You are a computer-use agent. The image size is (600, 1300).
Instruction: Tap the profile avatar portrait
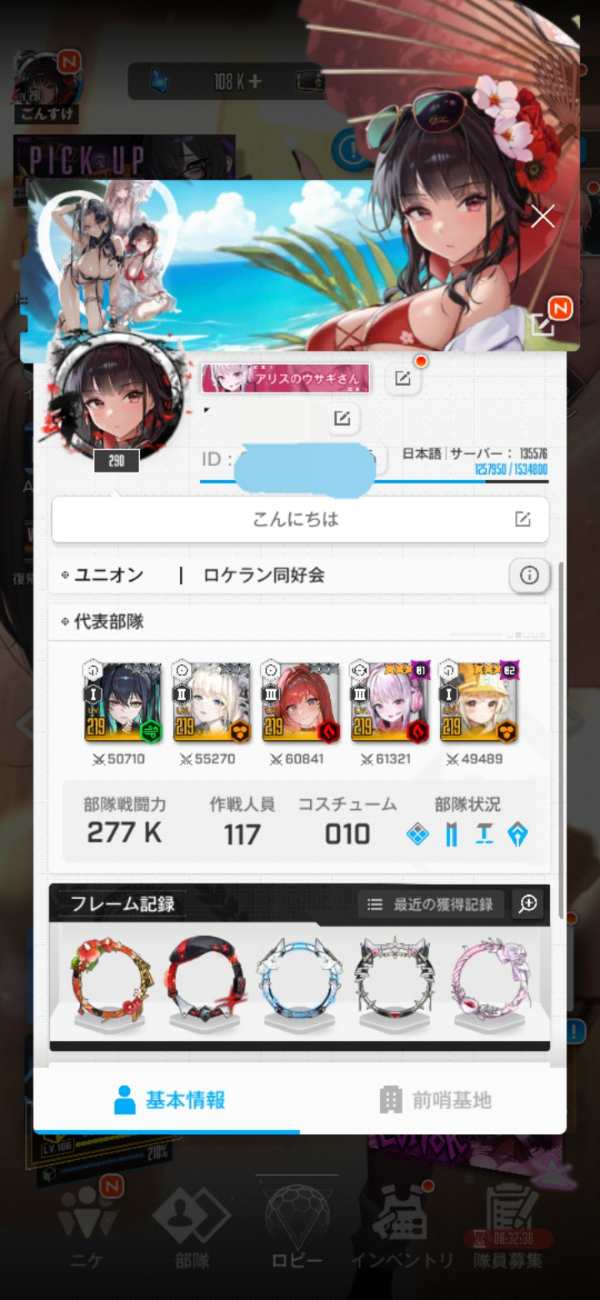tap(118, 398)
